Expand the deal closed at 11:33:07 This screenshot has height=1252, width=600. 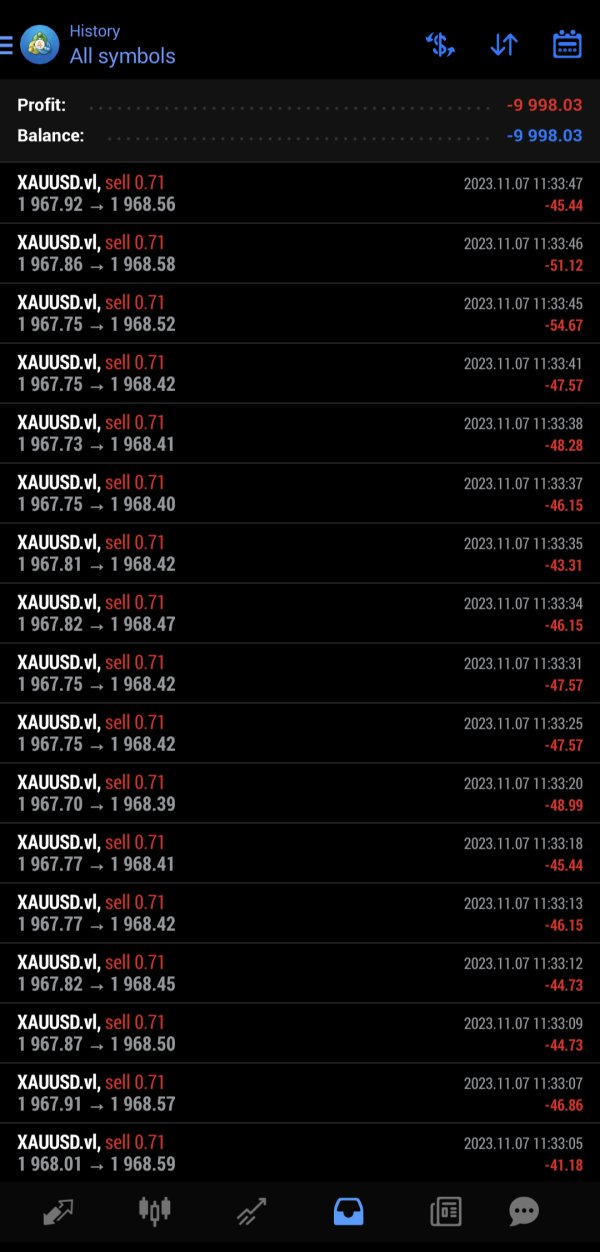point(300,1094)
